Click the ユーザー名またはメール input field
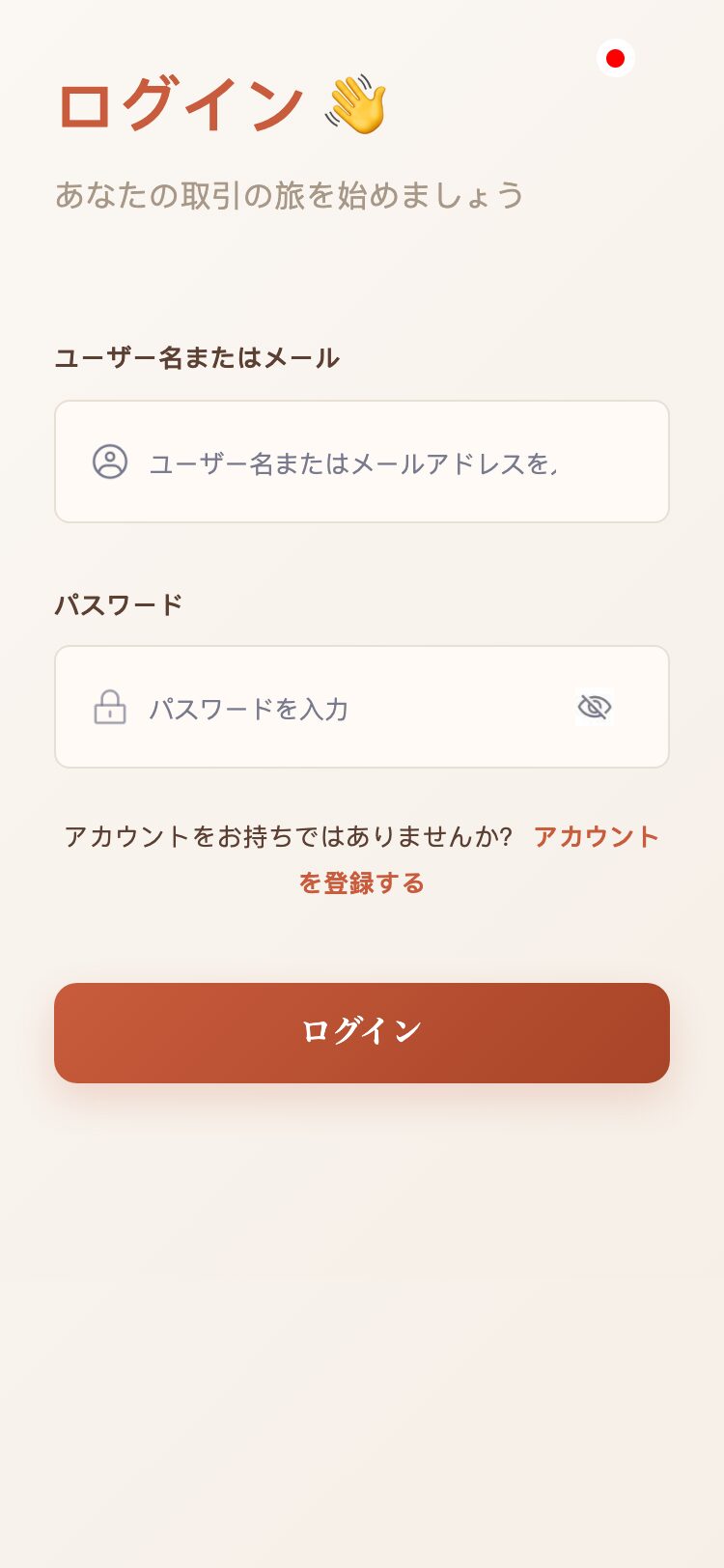The height and width of the screenshot is (1568, 724). coord(362,462)
